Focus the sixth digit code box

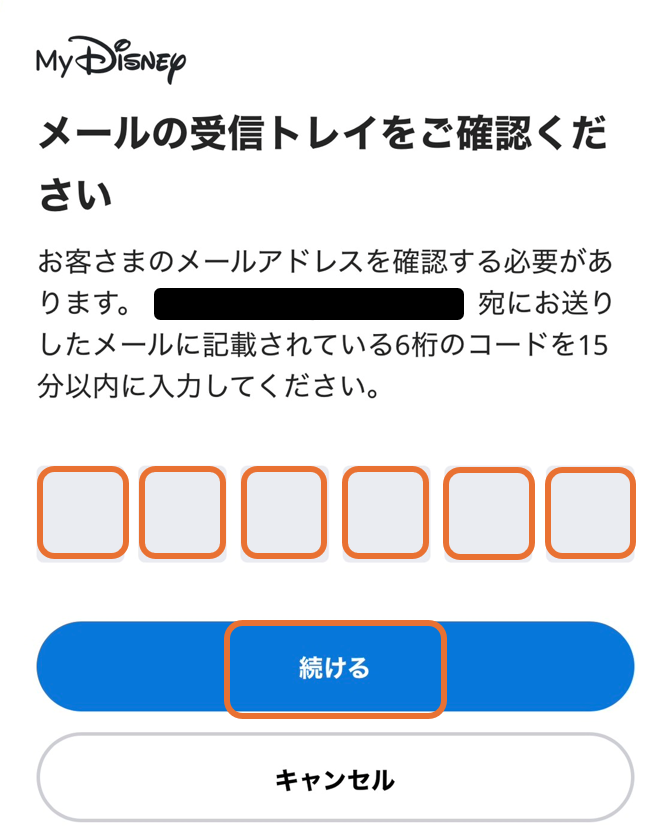click(590, 513)
